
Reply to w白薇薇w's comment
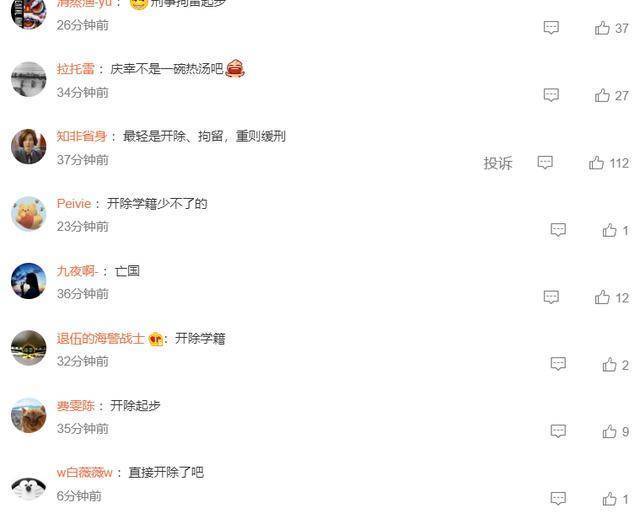click(x=558, y=499)
